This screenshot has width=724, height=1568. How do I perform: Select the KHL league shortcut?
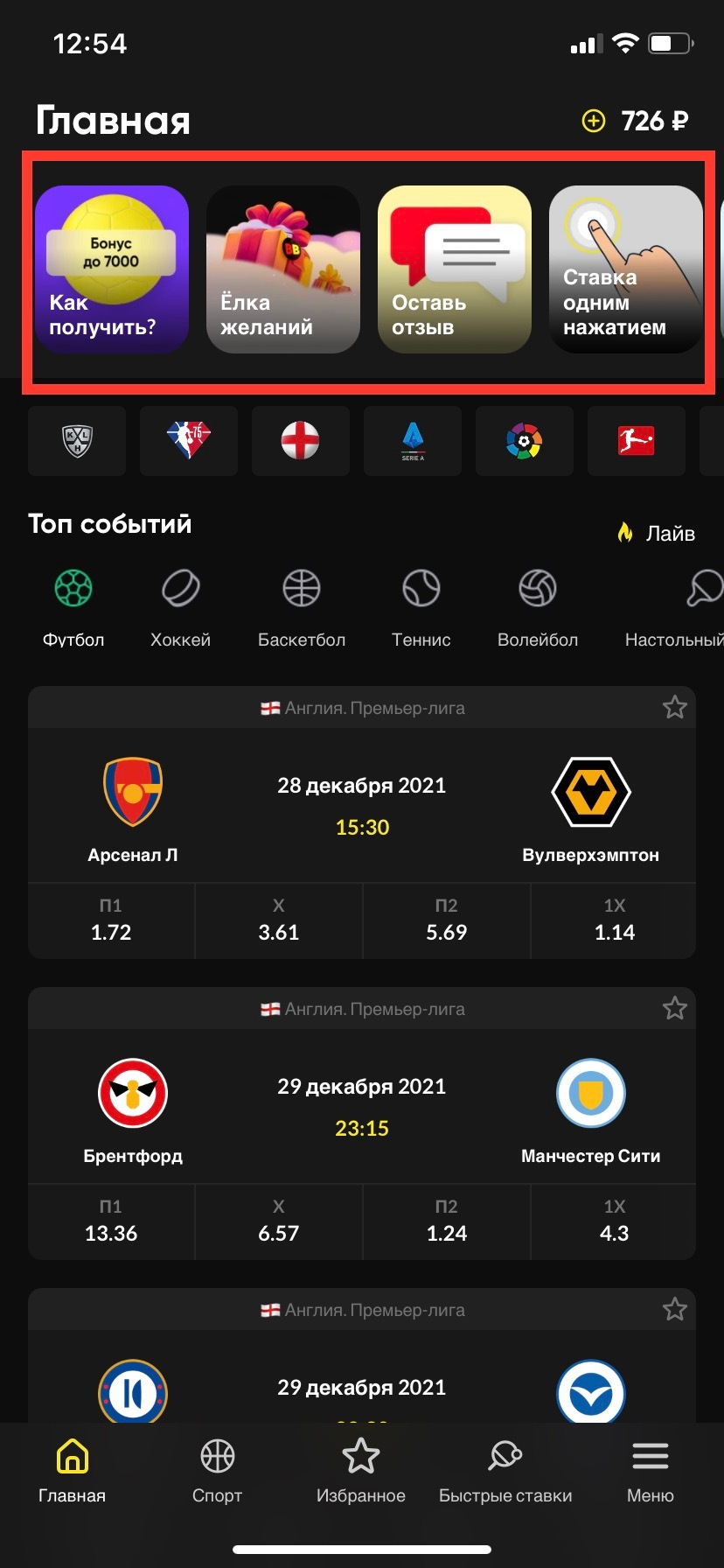[77, 441]
